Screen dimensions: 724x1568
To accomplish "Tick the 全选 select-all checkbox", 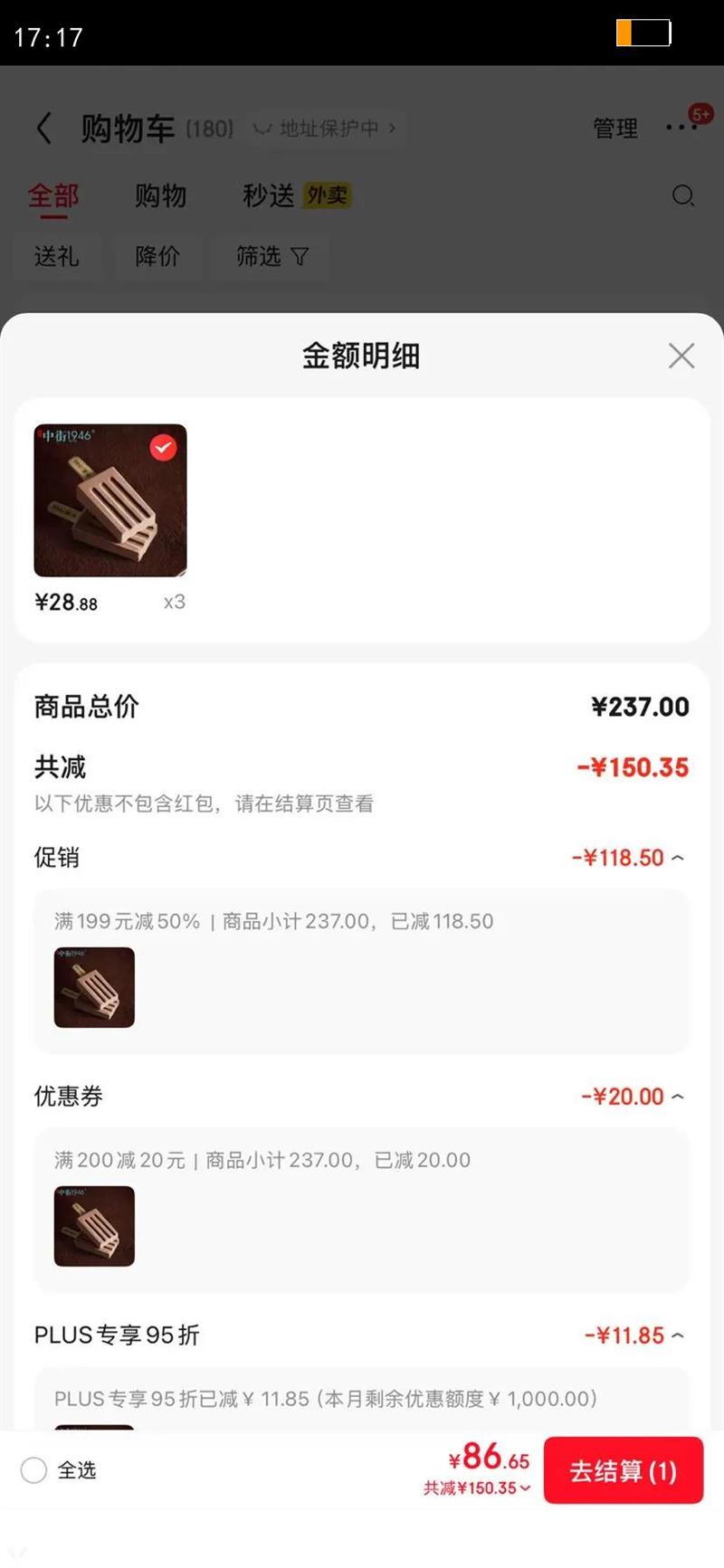I will pyautogui.click(x=34, y=1470).
